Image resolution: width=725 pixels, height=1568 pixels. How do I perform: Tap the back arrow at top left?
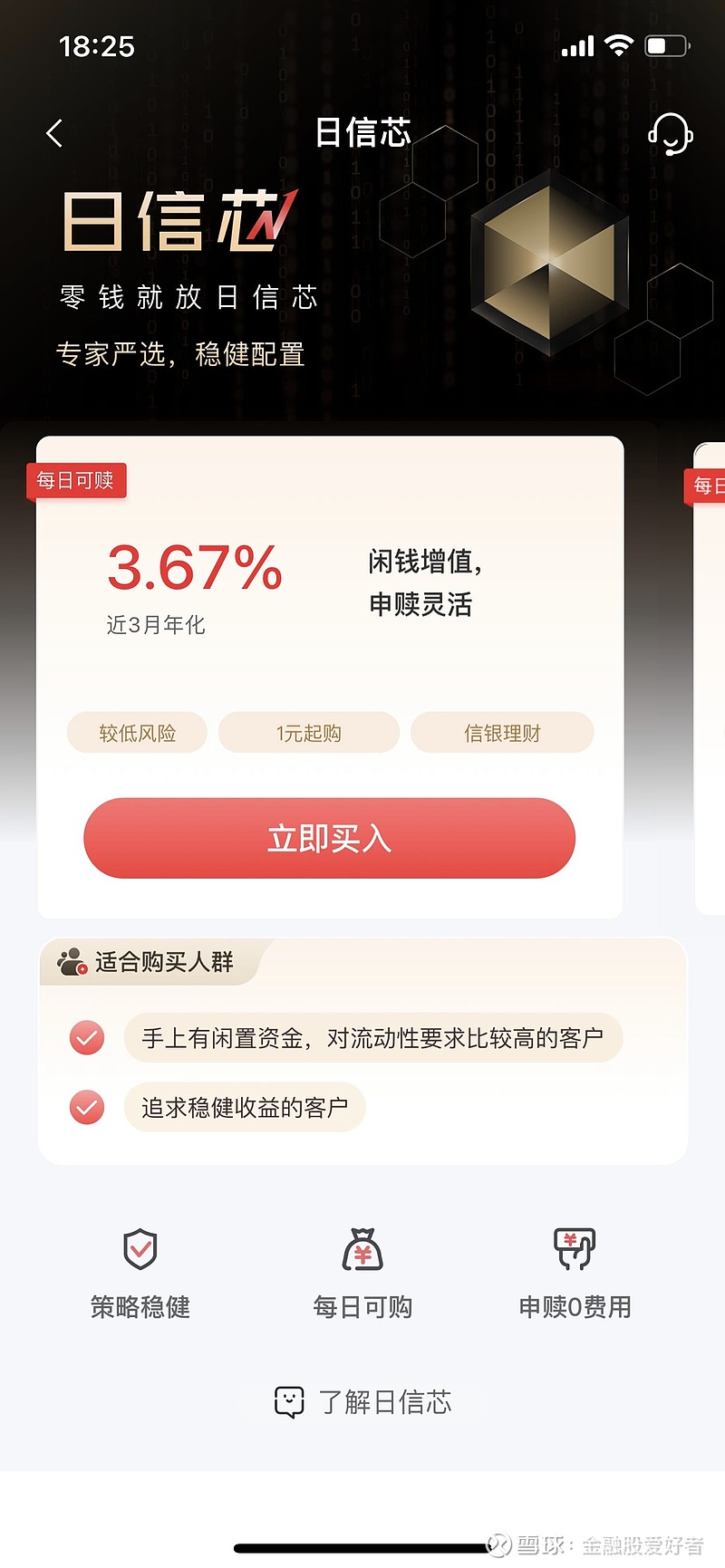coord(53,132)
